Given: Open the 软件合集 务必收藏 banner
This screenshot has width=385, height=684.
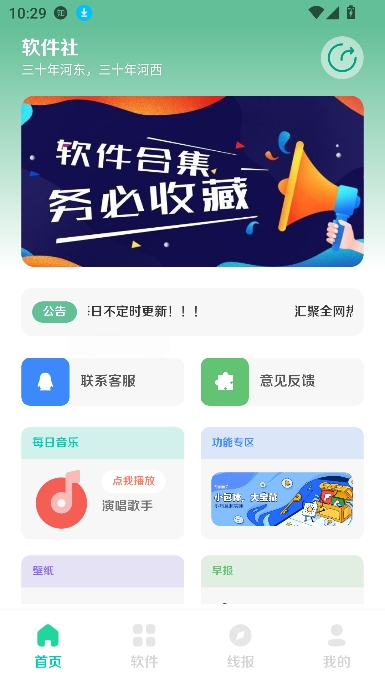Looking at the screenshot, I should [x=192, y=181].
